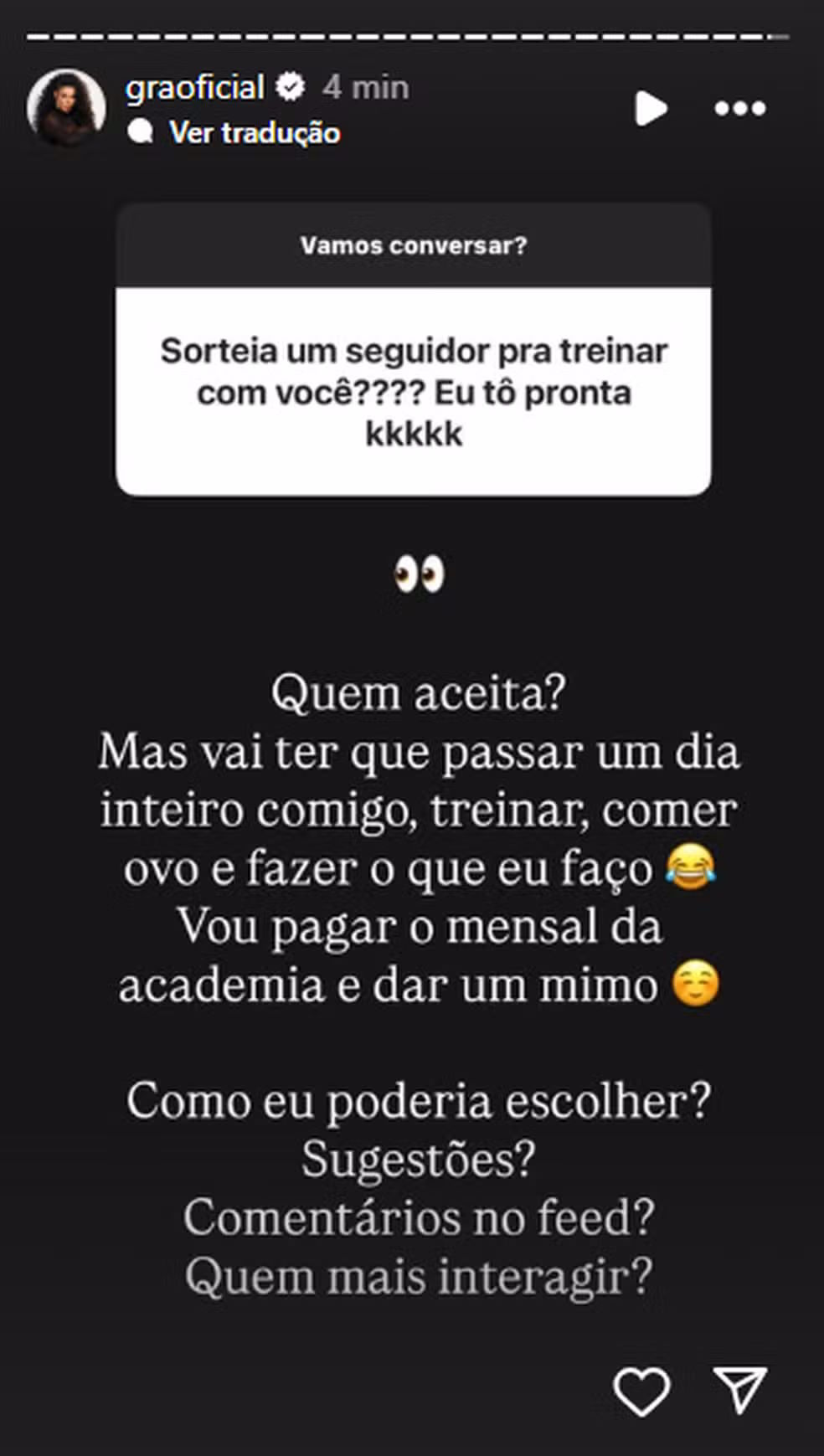824x1456 pixels.
Task: Open the graoficial username link
Action: pos(194,87)
